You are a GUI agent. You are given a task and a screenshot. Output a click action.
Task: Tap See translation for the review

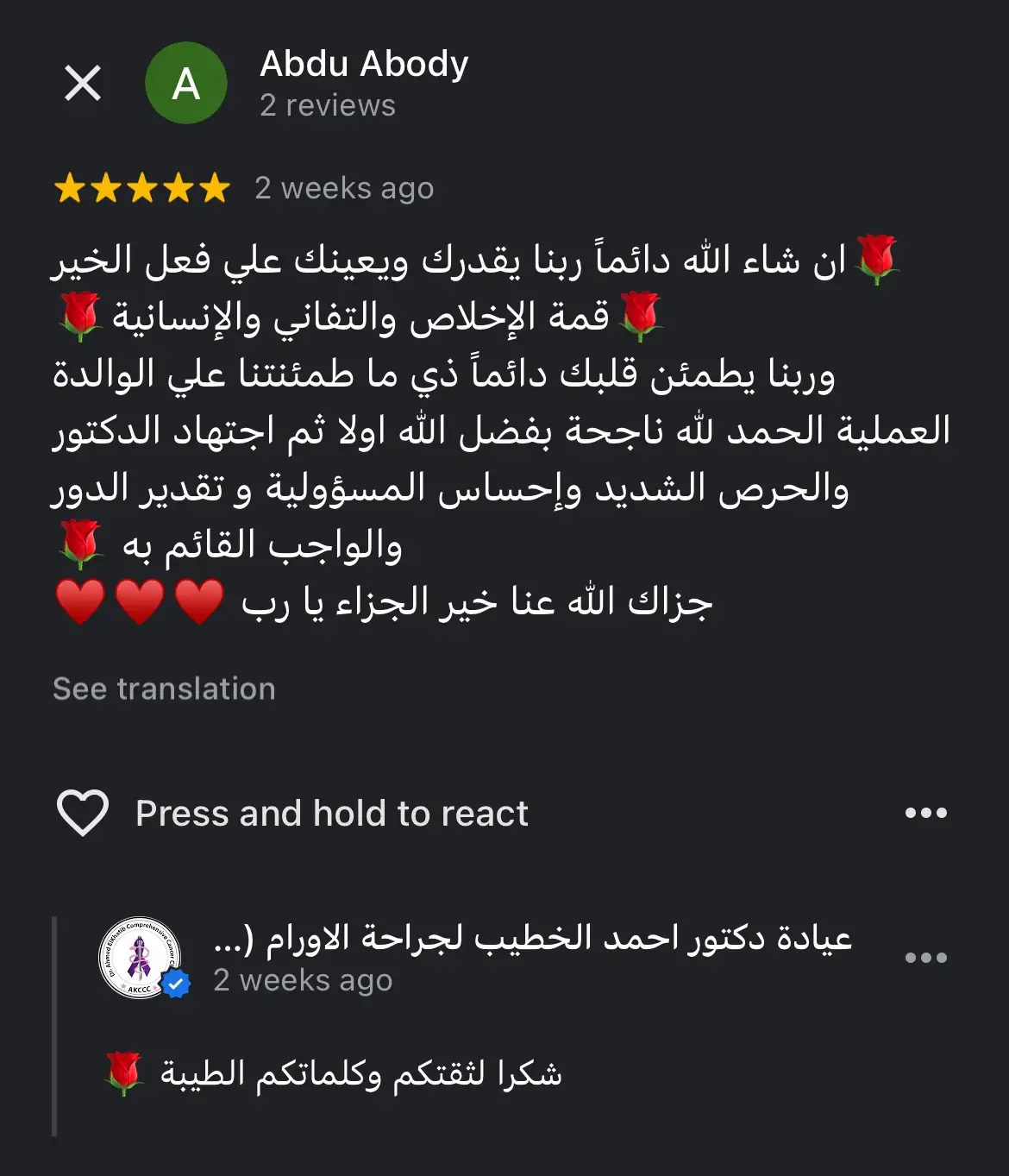coord(164,689)
